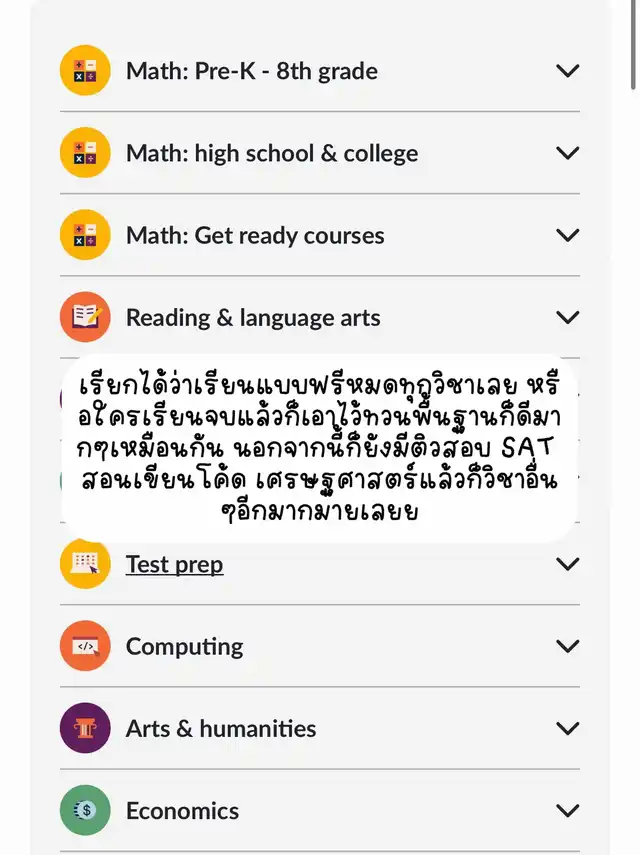Expand the Computing section
The width and height of the screenshot is (640, 855).
[x=567, y=646]
